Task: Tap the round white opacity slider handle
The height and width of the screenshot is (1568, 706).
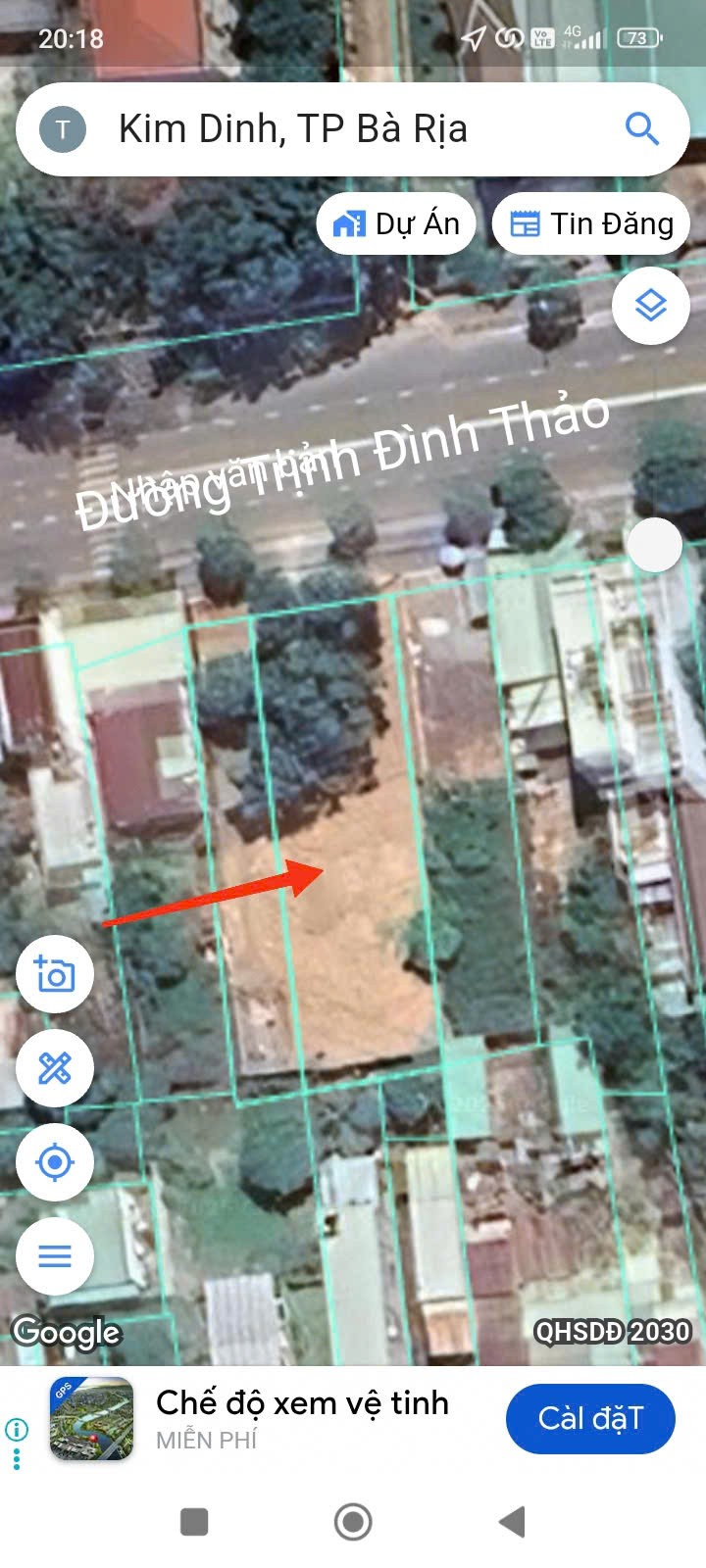Action: click(654, 545)
